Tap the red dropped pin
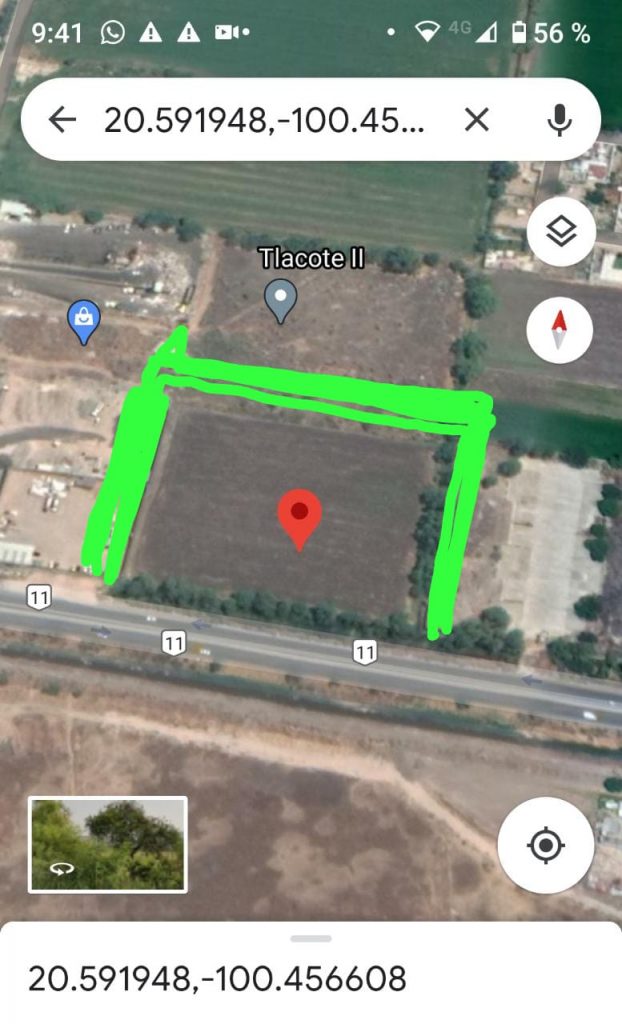 click(299, 517)
